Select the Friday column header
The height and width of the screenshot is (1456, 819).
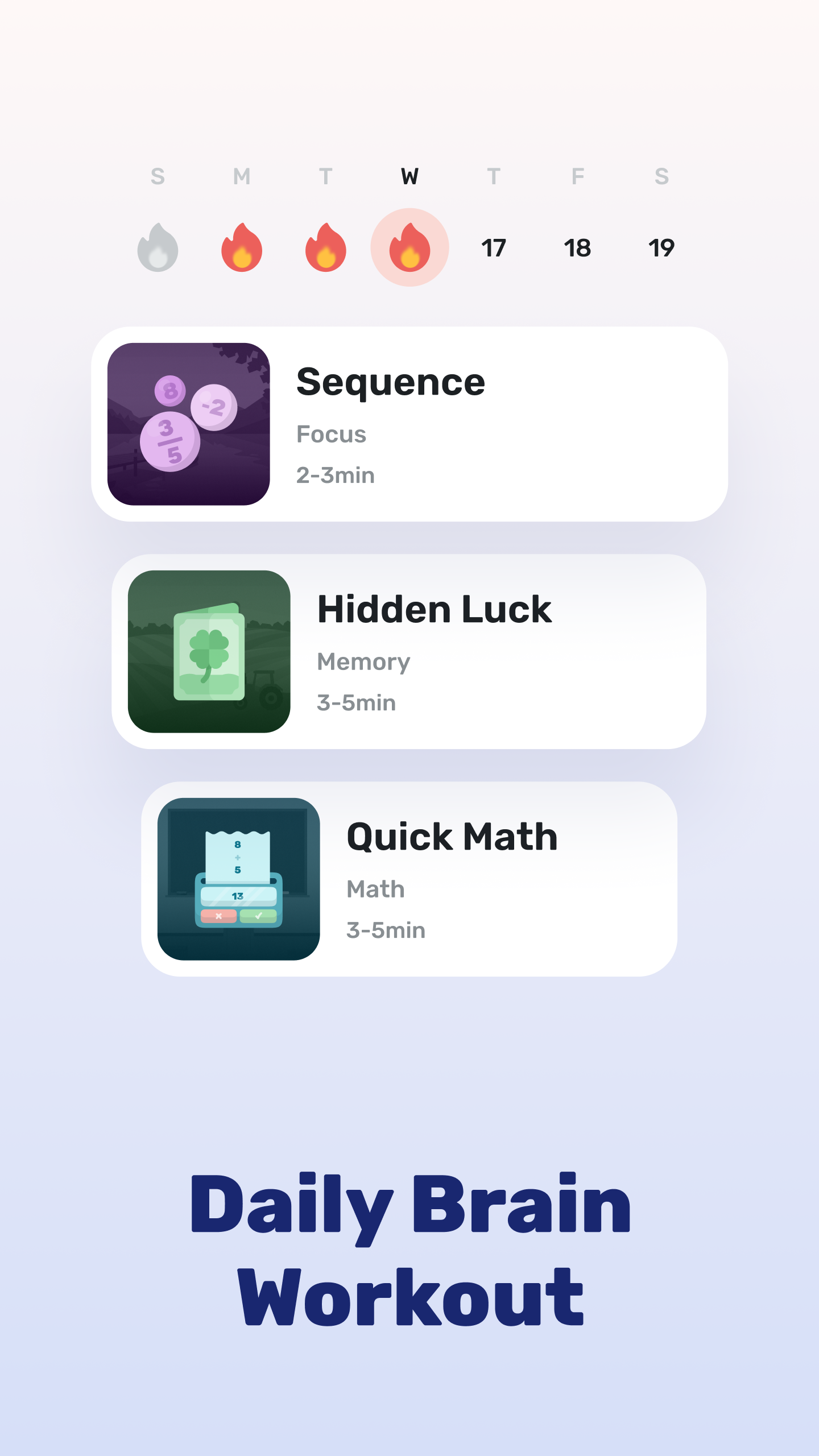577,177
